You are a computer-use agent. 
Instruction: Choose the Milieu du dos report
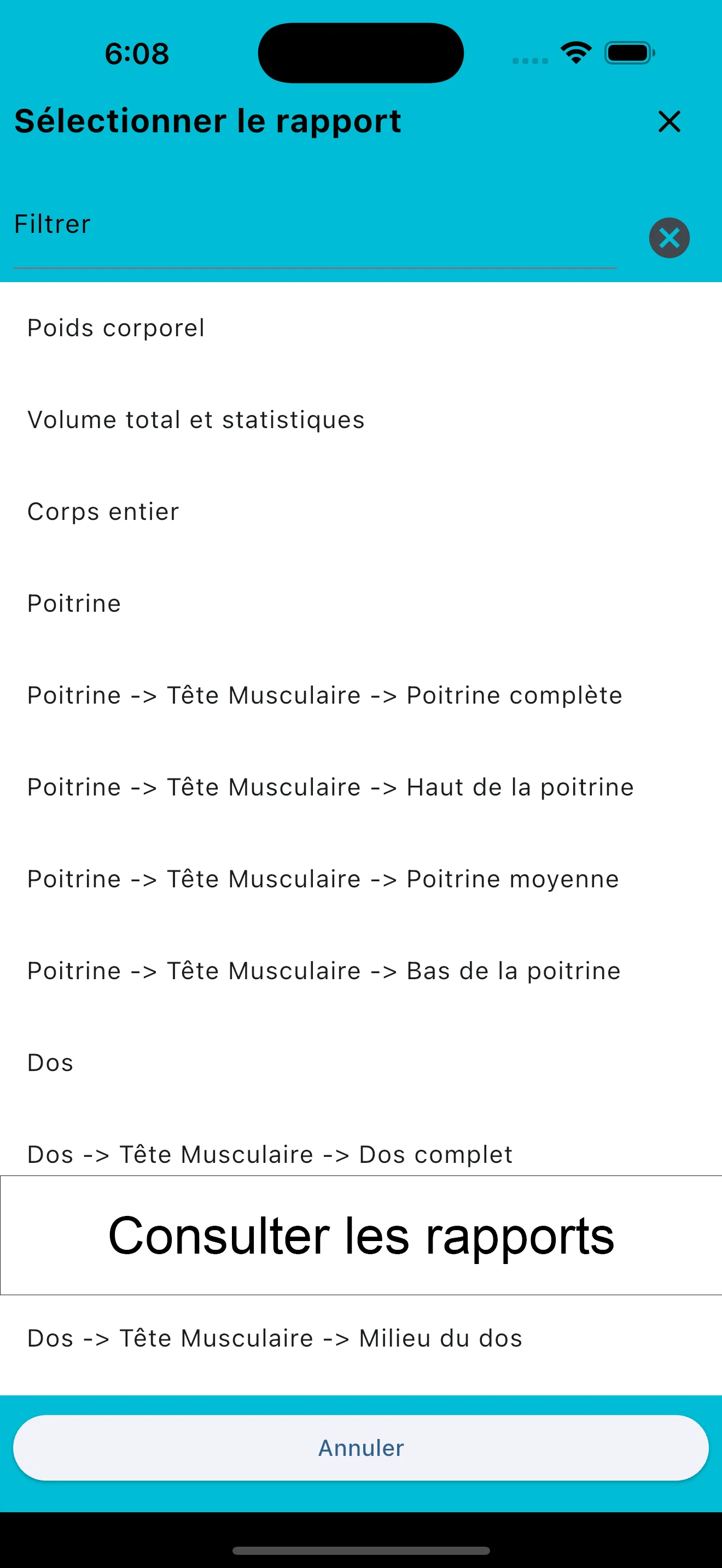click(x=275, y=1338)
